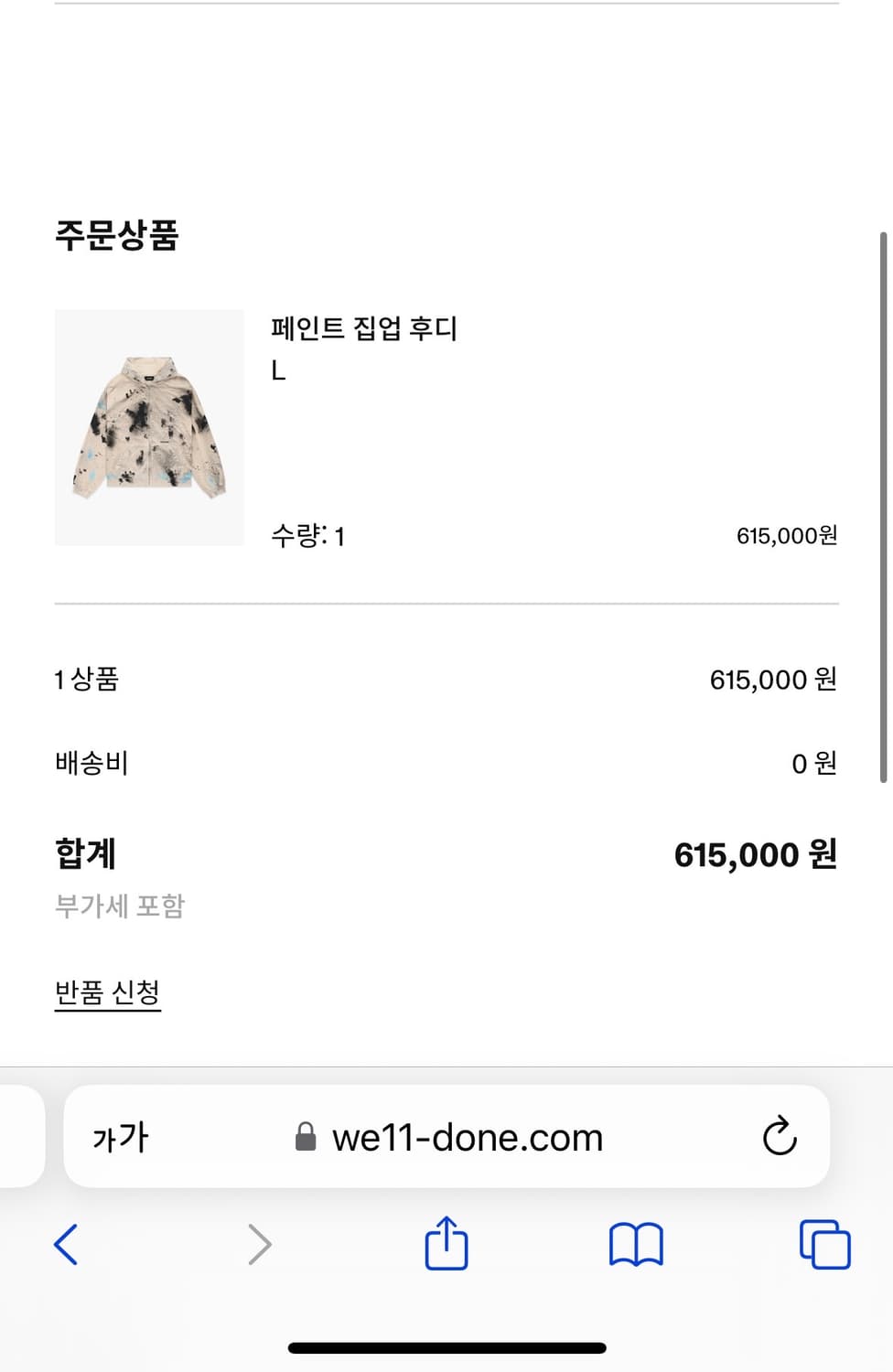Tap the page reload icon

point(779,1136)
